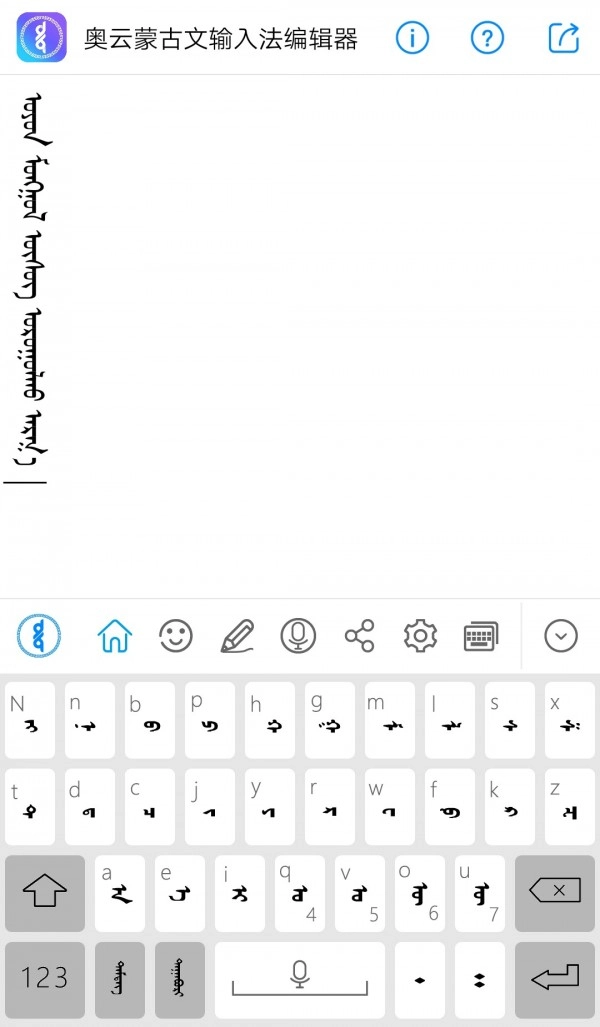Open the handwriting pencil tool
Image resolution: width=600 pixels, height=1027 pixels.
tap(237, 635)
